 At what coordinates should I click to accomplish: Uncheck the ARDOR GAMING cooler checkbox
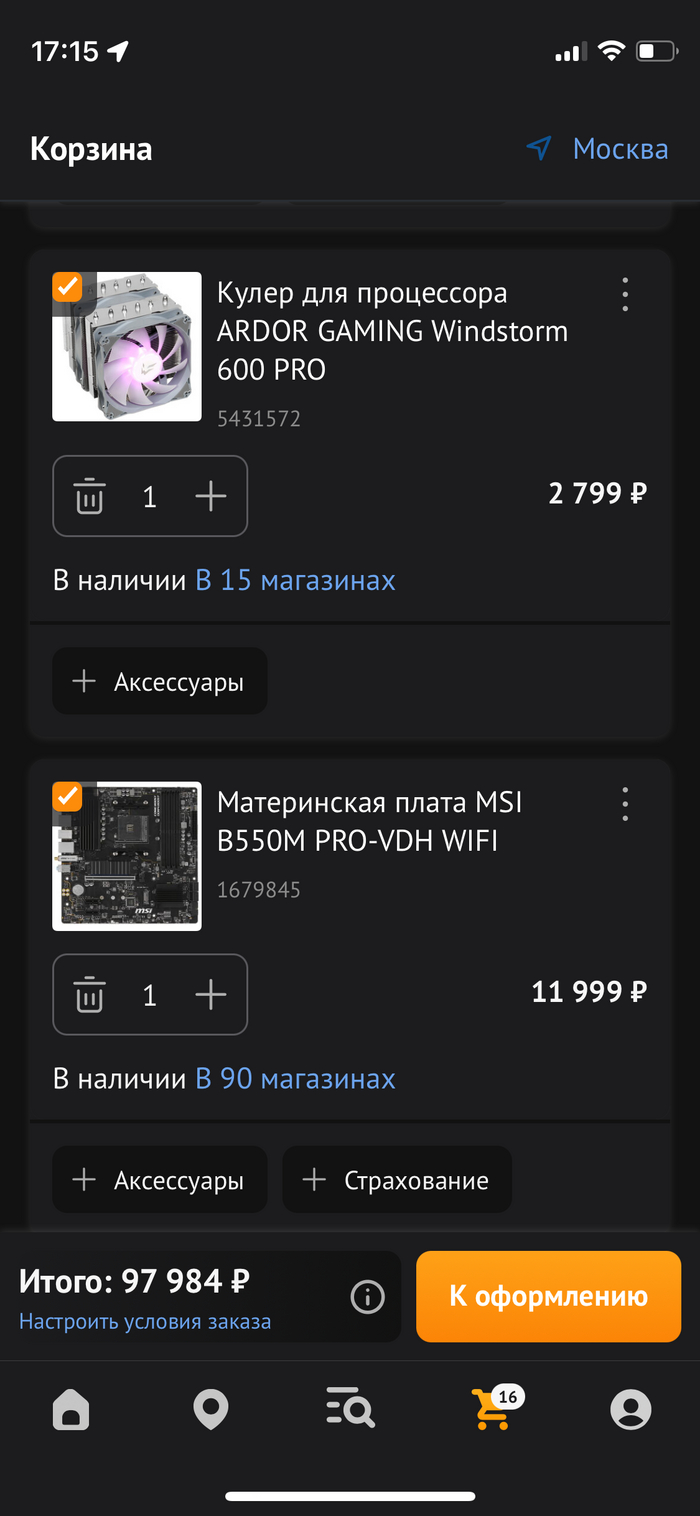coord(68,287)
